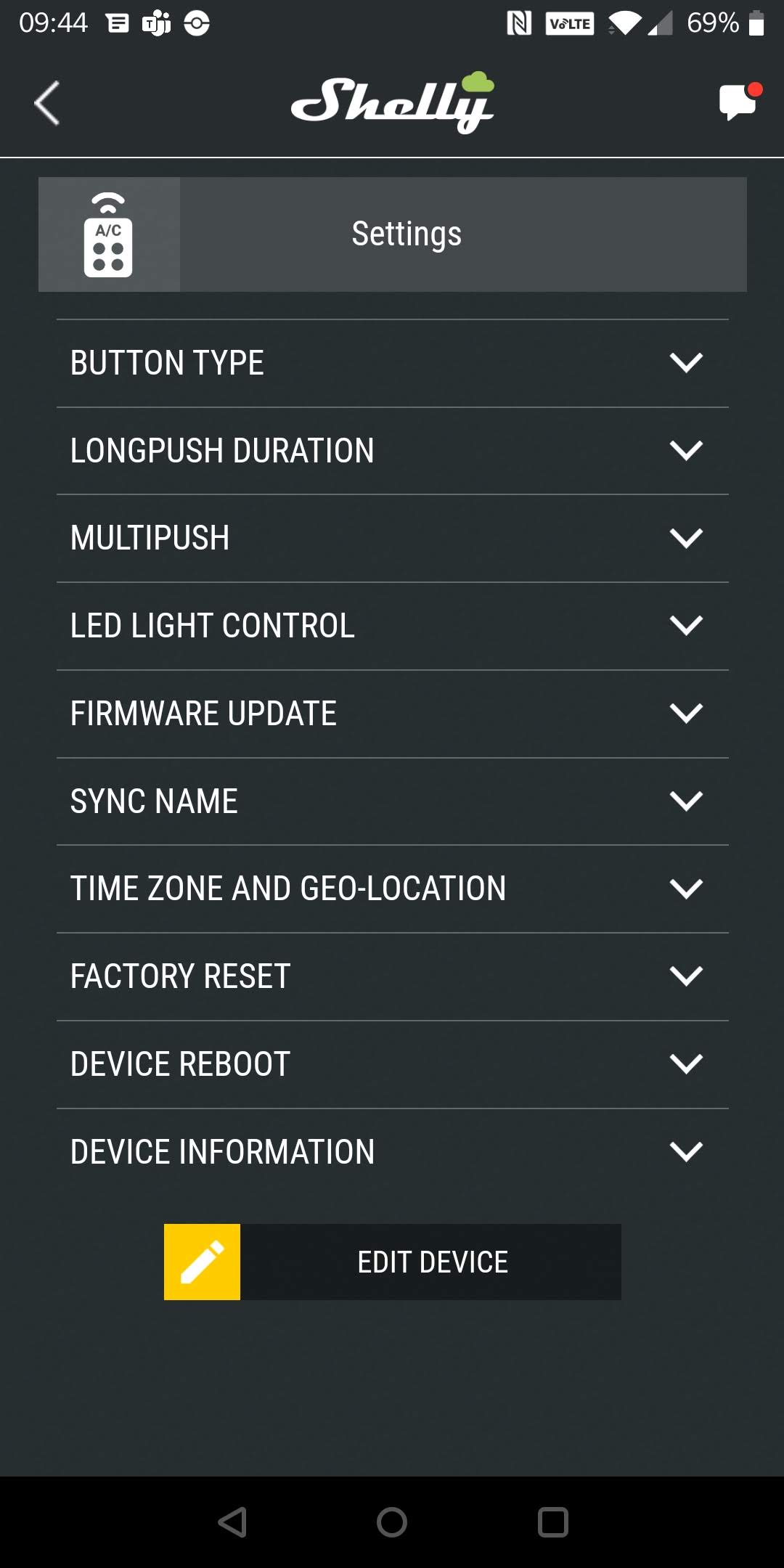Go back using the top-left arrow
Image resolution: width=784 pixels, height=1568 pixels.
tap(47, 103)
